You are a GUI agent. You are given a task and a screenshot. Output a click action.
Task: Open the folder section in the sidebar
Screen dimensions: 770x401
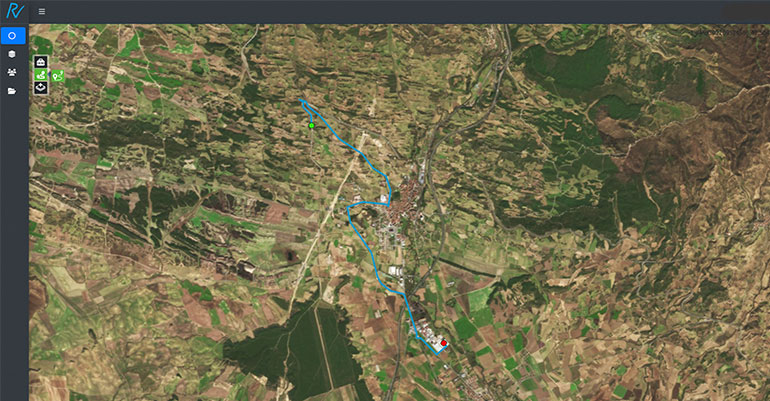click(x=13, y=91)
